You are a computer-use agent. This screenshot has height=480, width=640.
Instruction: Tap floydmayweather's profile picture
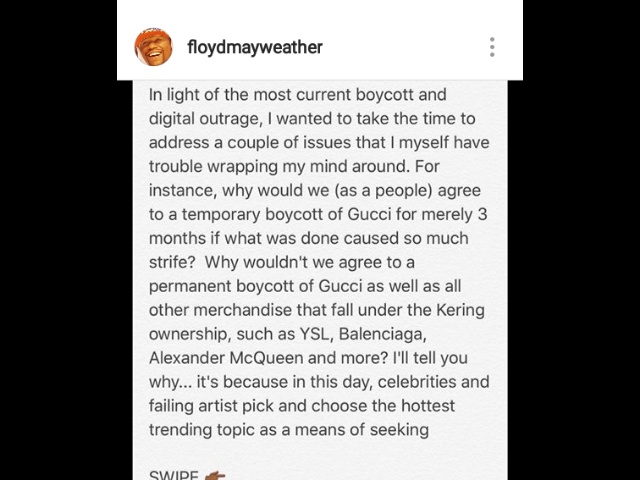(153, 47)
